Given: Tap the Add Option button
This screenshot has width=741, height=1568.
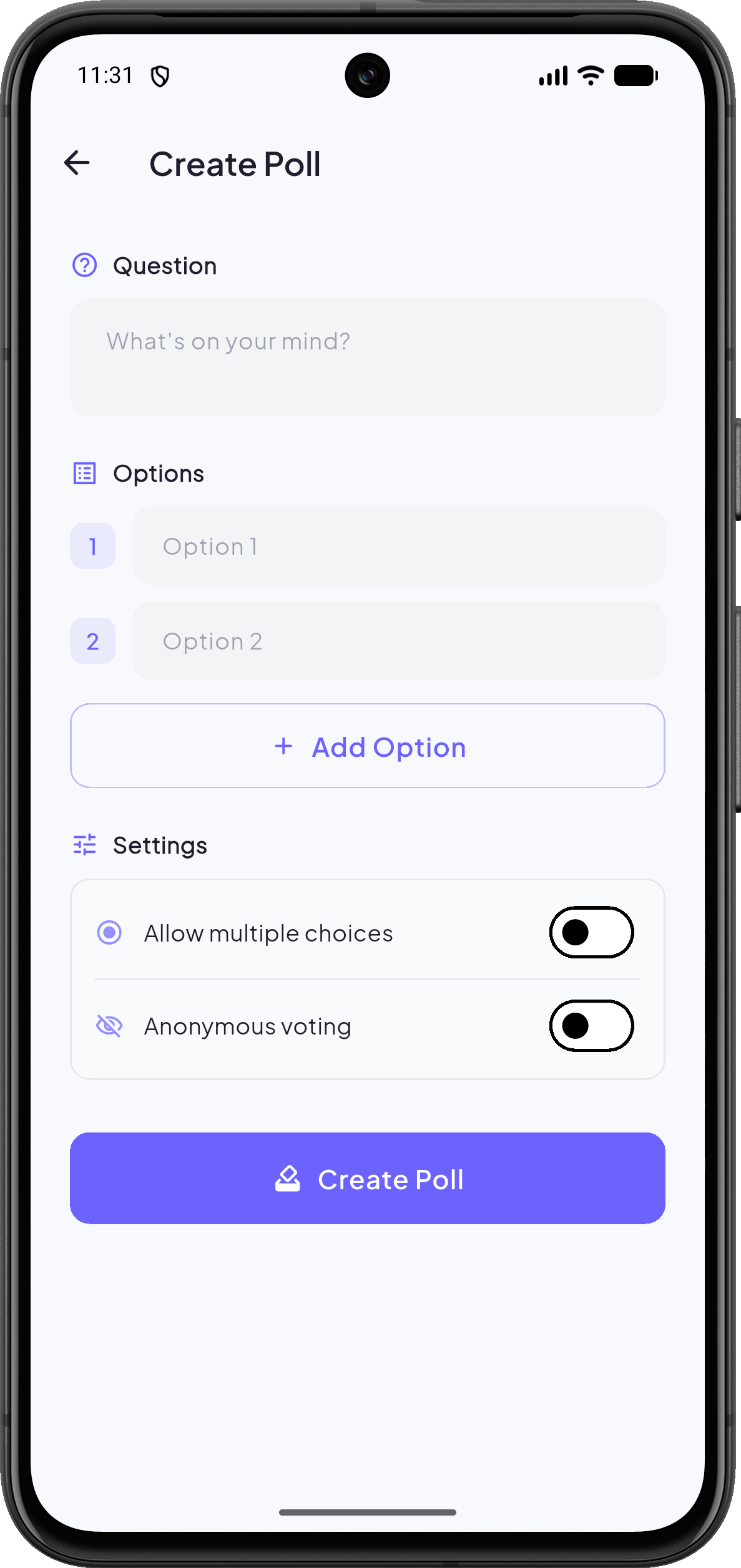Looking at the screenshot, I should [x=367, y=746].
